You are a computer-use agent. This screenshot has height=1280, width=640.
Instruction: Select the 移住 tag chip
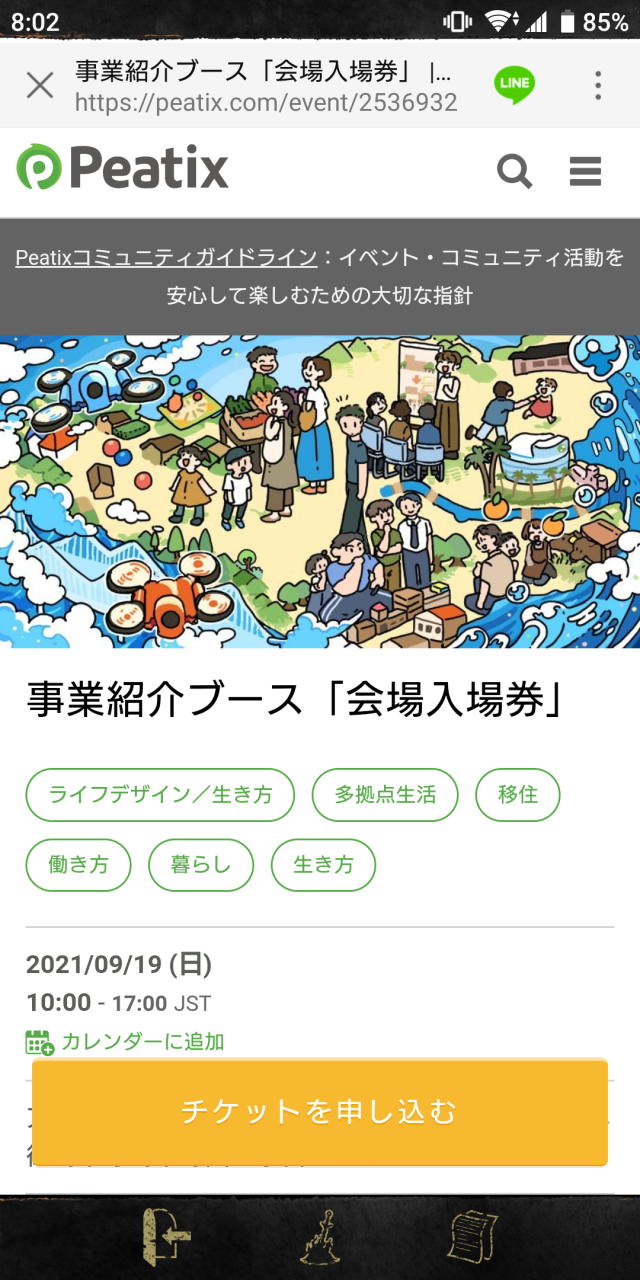tap(518, 795)
